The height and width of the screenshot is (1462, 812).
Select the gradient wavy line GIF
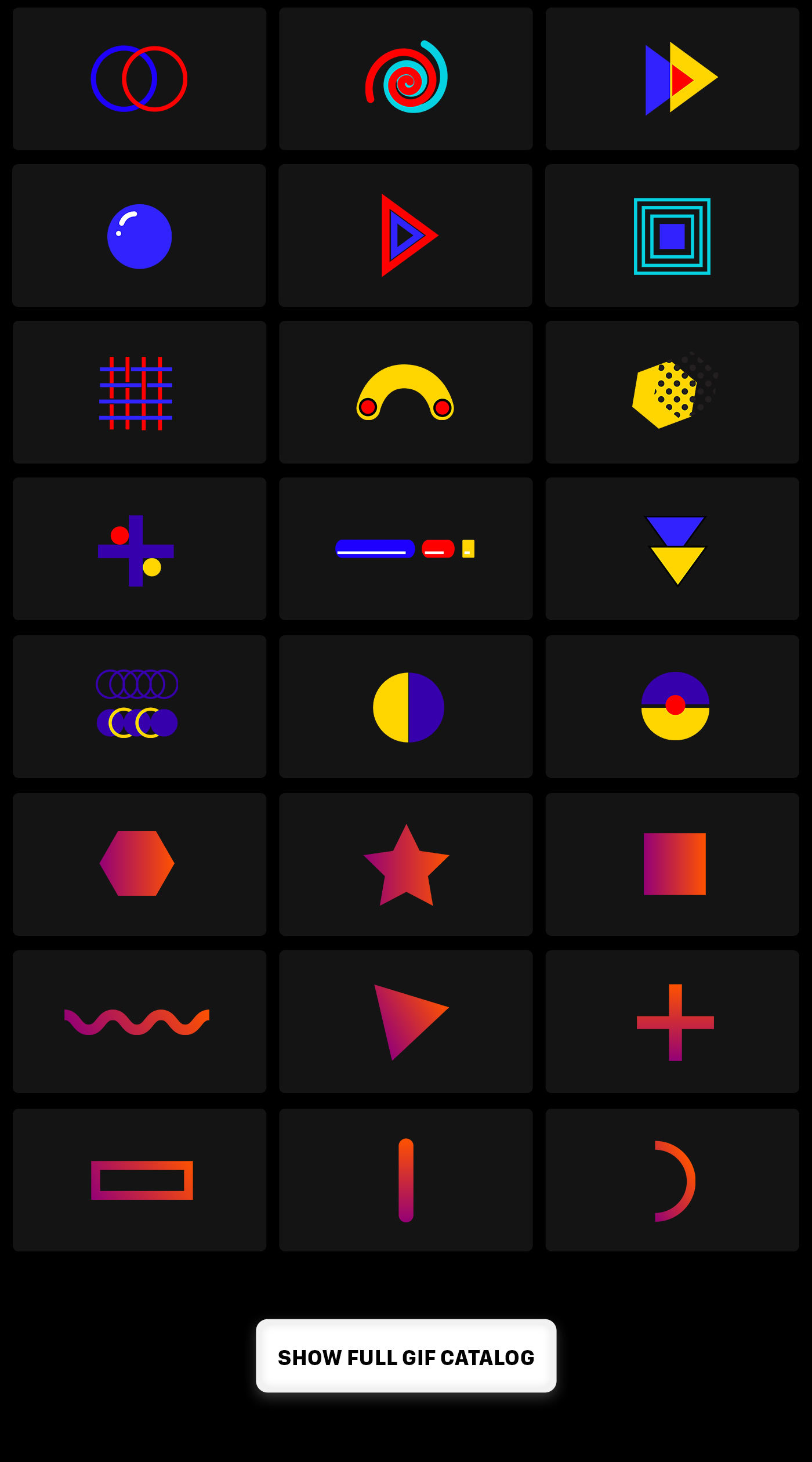(139, 1022)
